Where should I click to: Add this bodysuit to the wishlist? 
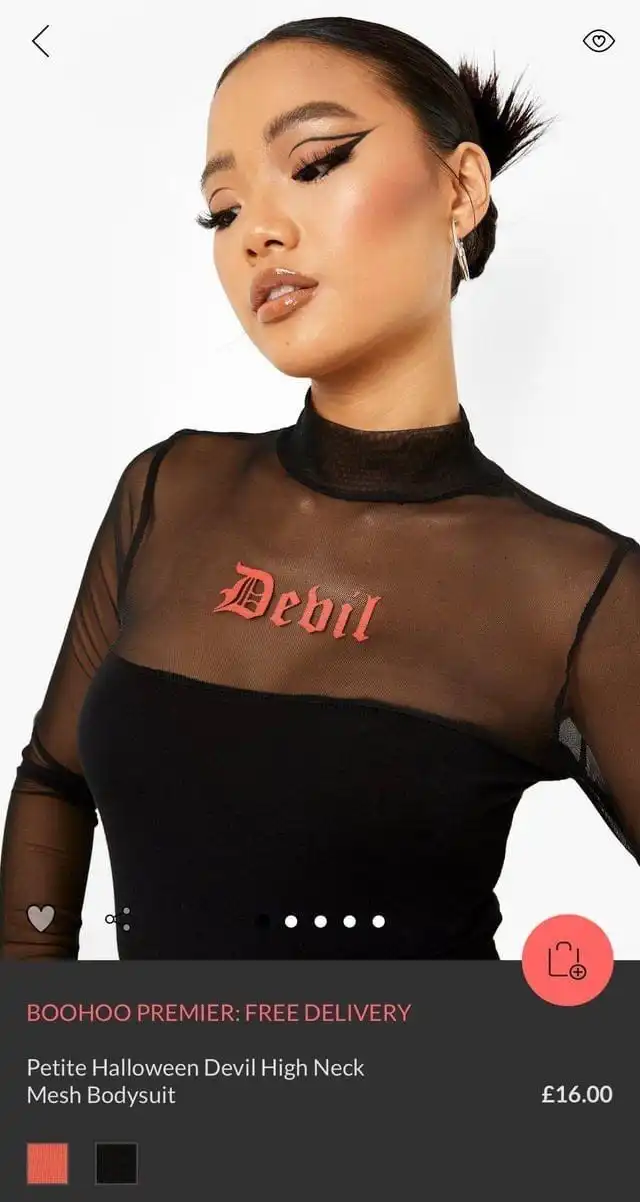pyautogui.click(x=40, y=918)
